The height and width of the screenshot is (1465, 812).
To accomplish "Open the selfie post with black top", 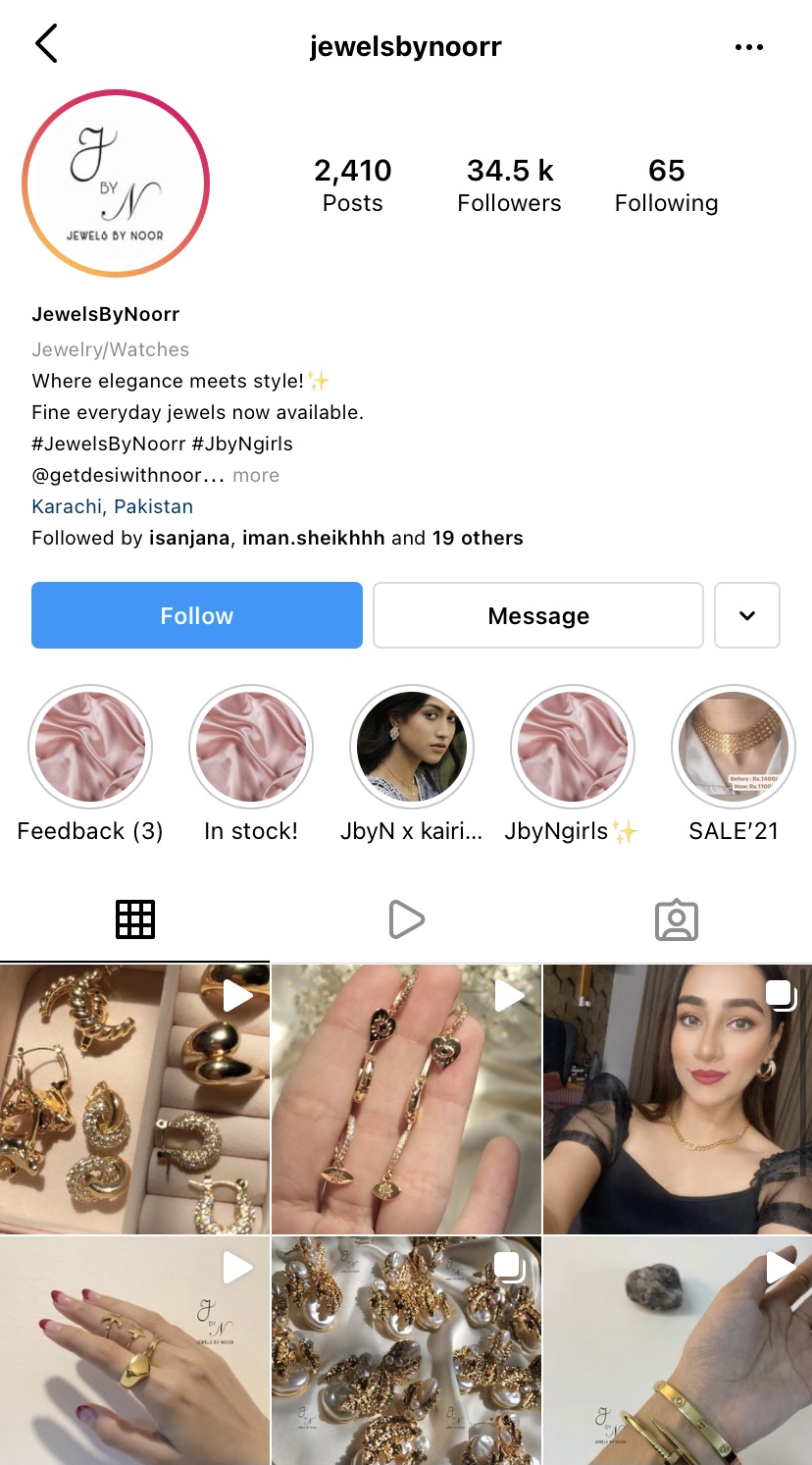I will pyautogui.click(x=677, y=1099).
